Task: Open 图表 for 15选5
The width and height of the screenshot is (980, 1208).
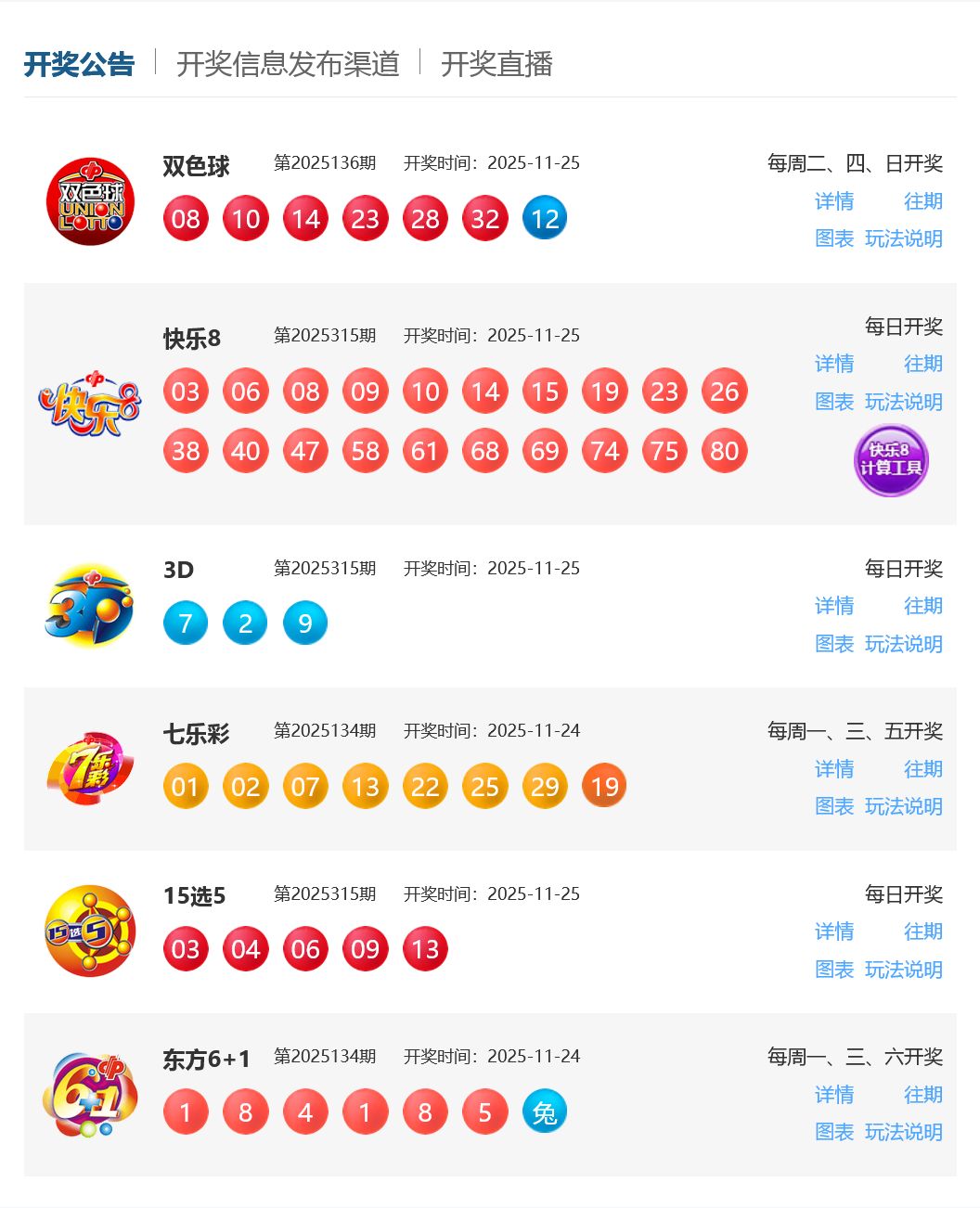Action: tap(833, 970)
